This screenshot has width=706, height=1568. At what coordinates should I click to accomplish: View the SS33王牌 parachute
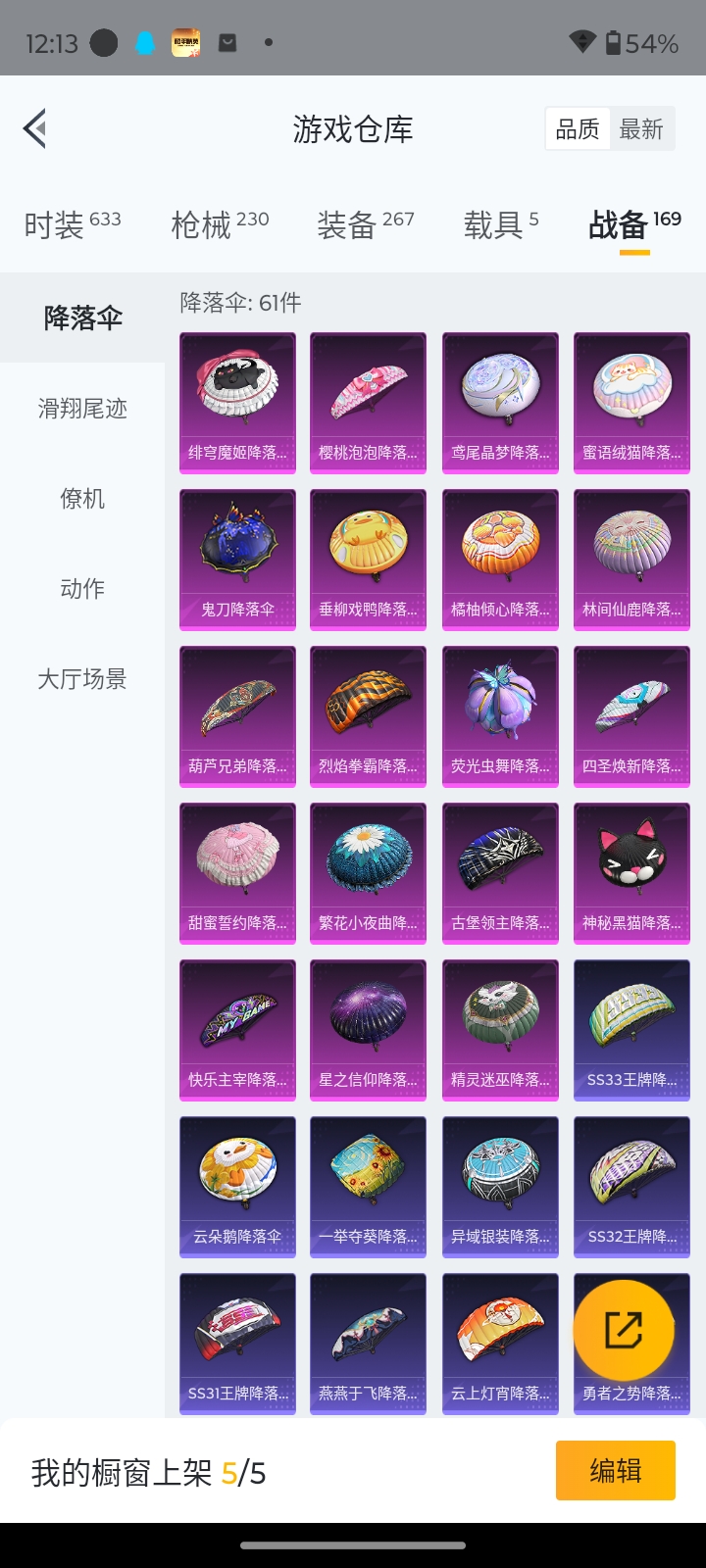pyautogui.click(x=631, y=1030)
